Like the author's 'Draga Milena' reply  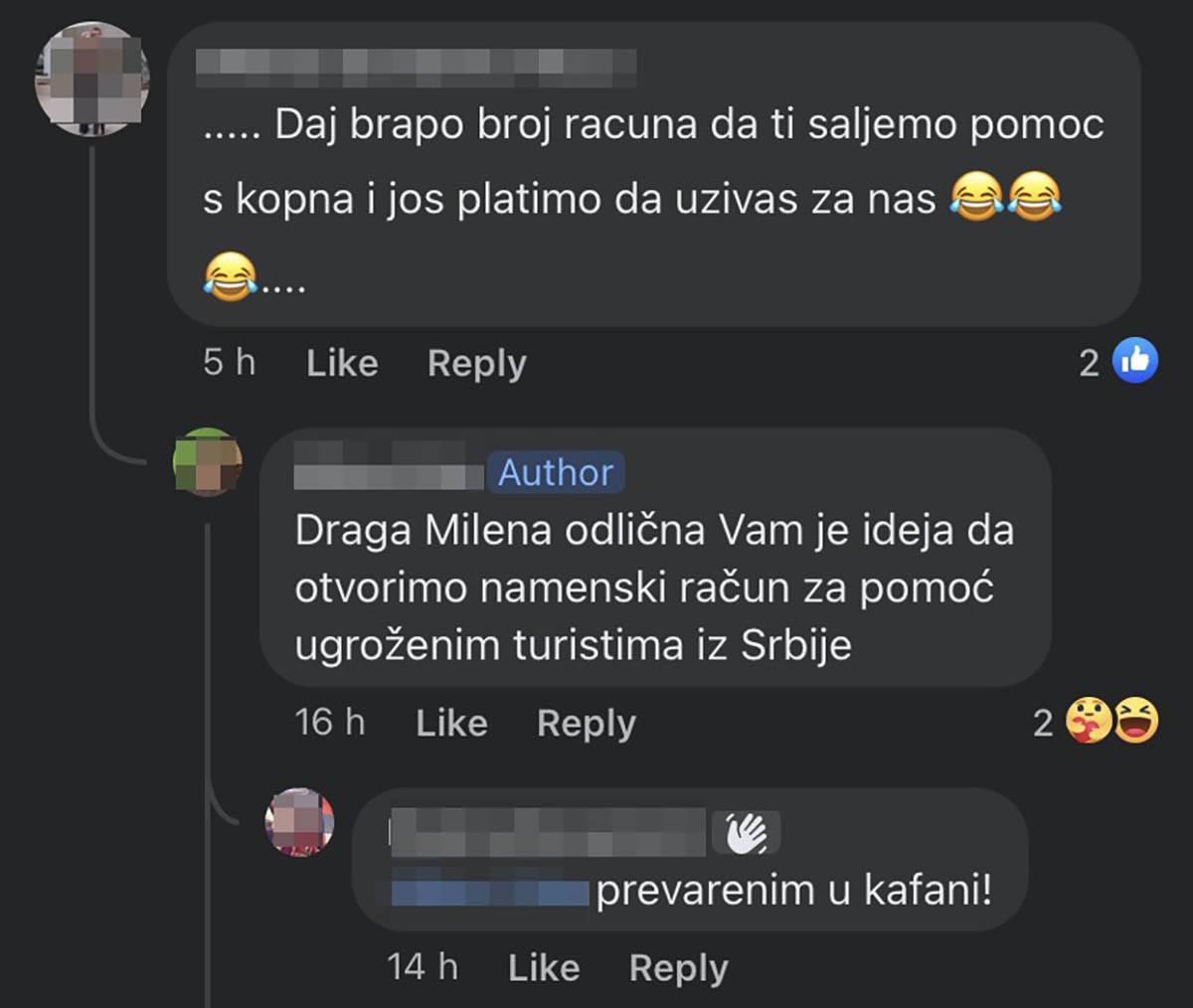pos(451,723)
